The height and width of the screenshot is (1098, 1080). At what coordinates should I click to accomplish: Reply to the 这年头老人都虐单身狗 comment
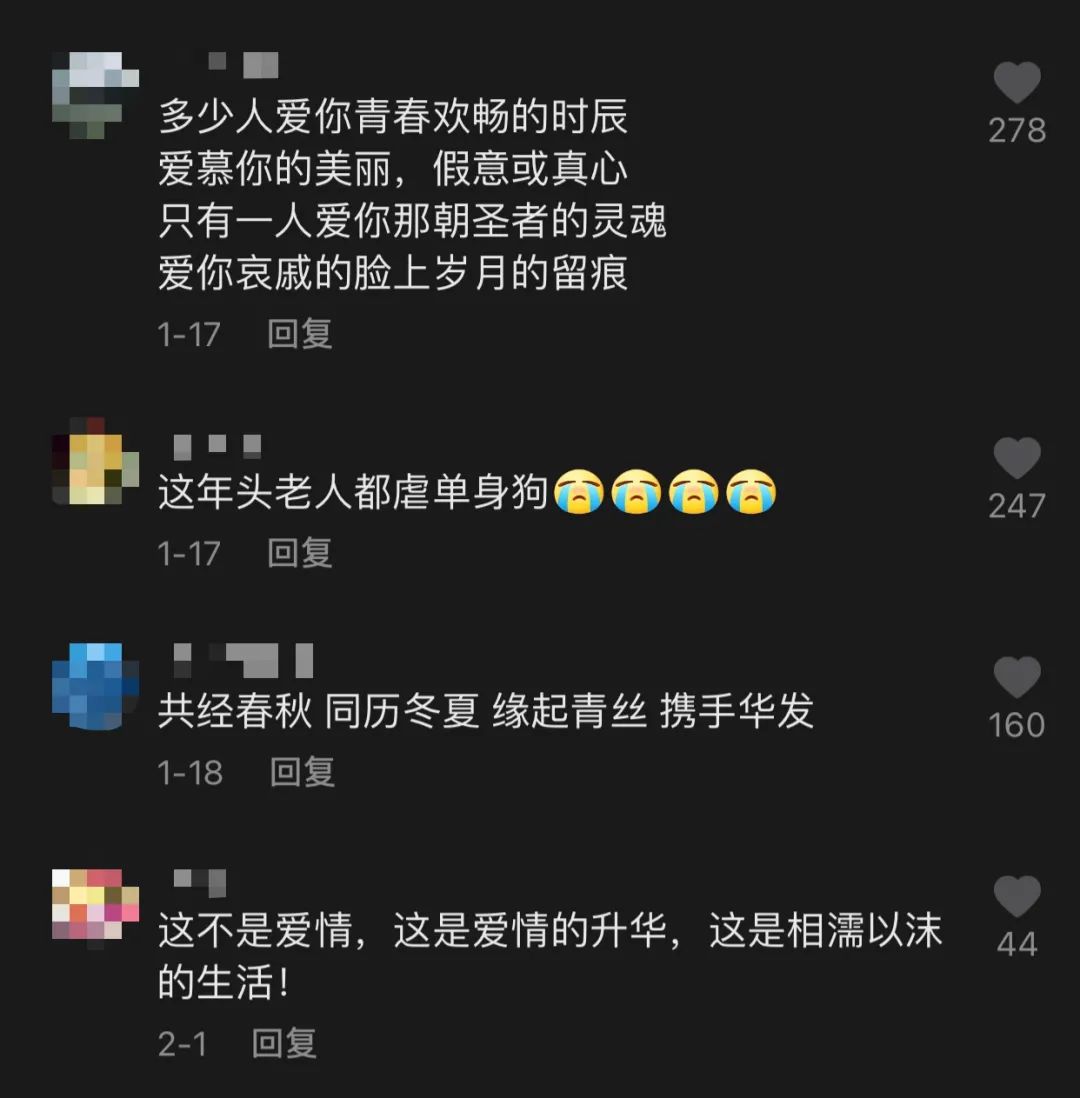coord(299,553)
